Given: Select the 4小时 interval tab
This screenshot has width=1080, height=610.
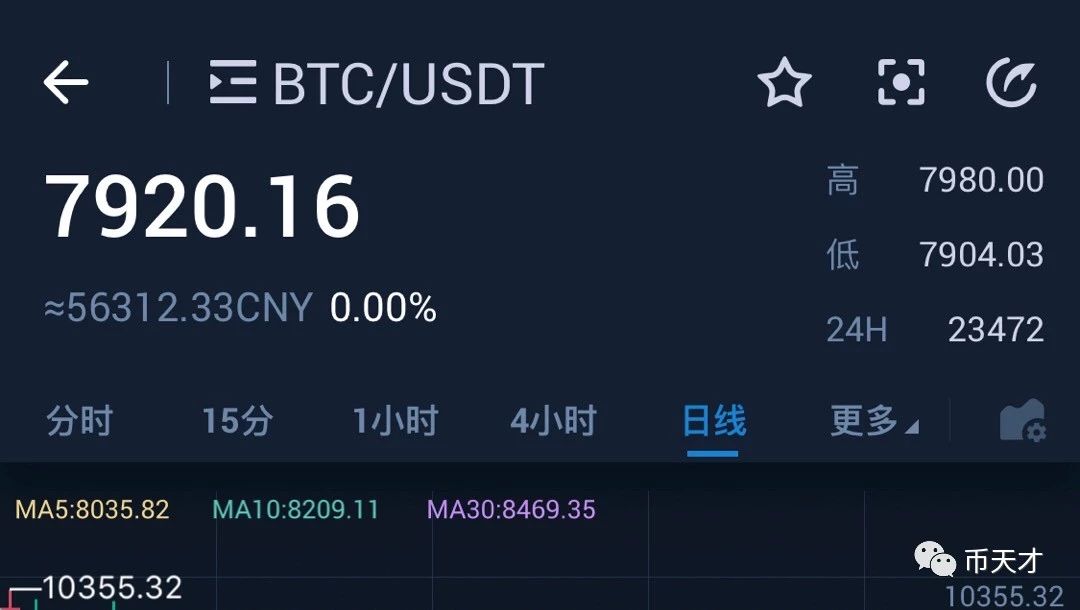Looking at the screenshot, I should [x=553, y=421].
